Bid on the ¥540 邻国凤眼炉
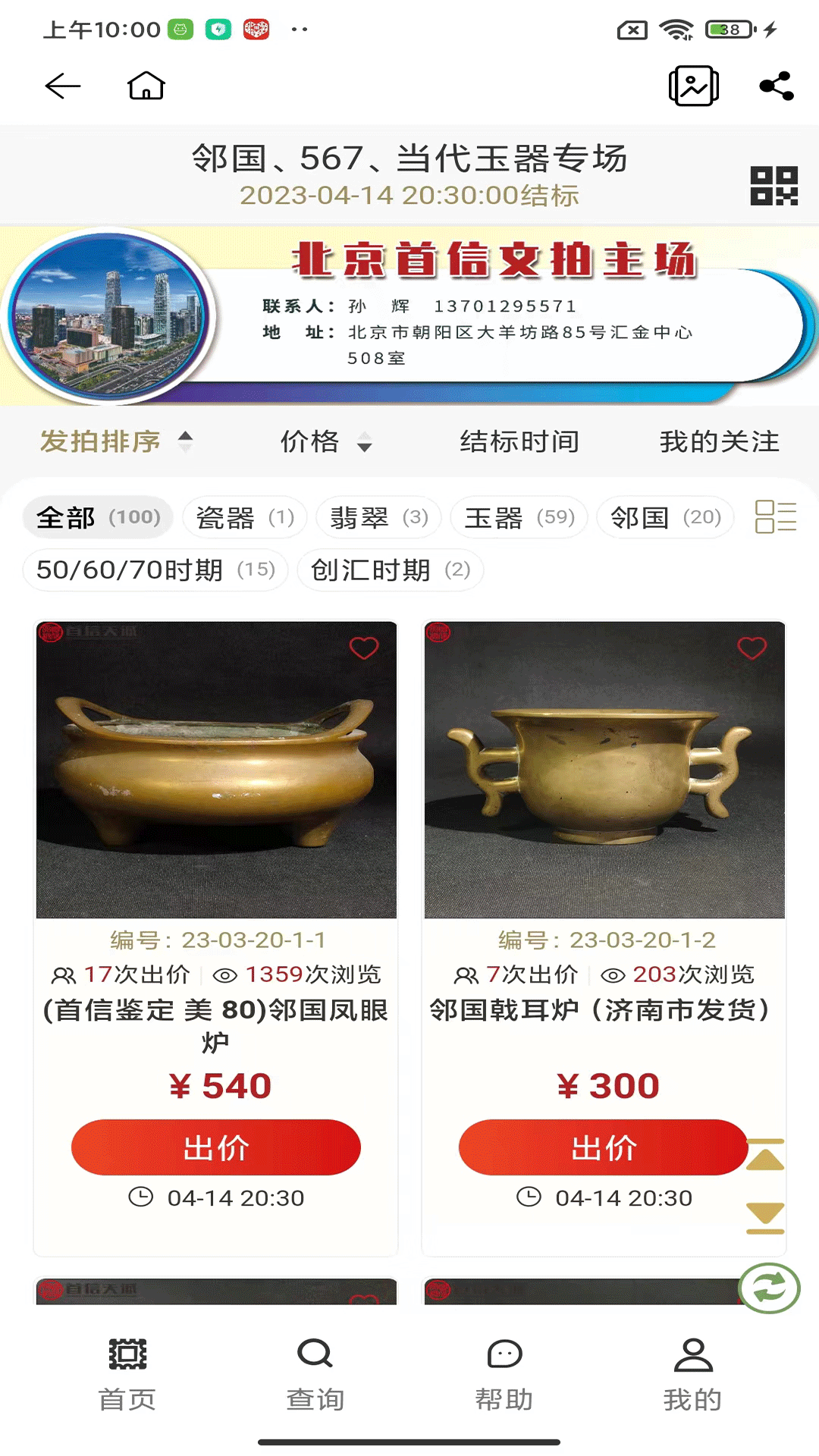 (215, 1147)
